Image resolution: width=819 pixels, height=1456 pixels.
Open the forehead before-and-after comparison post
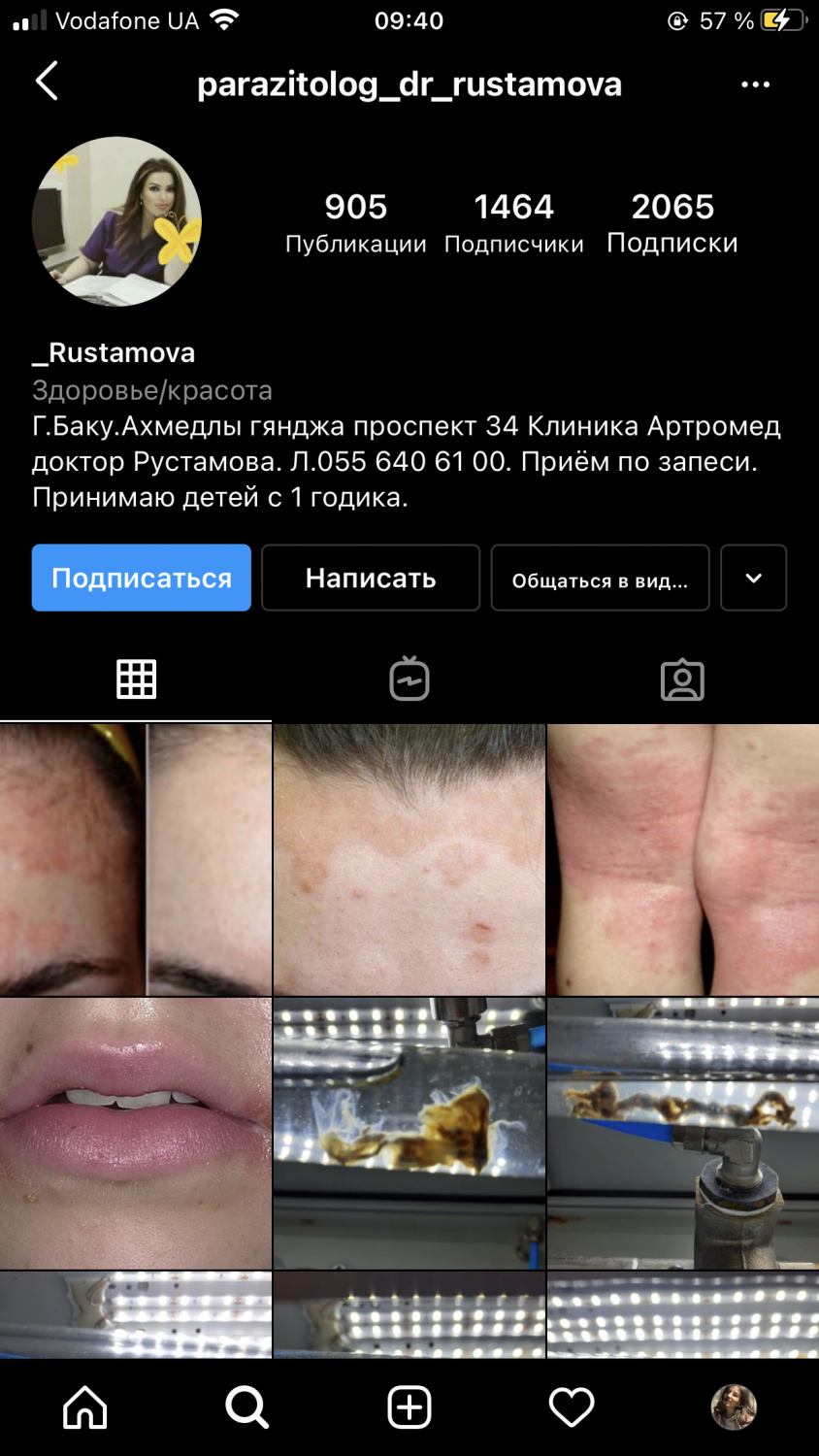[136, 859]
